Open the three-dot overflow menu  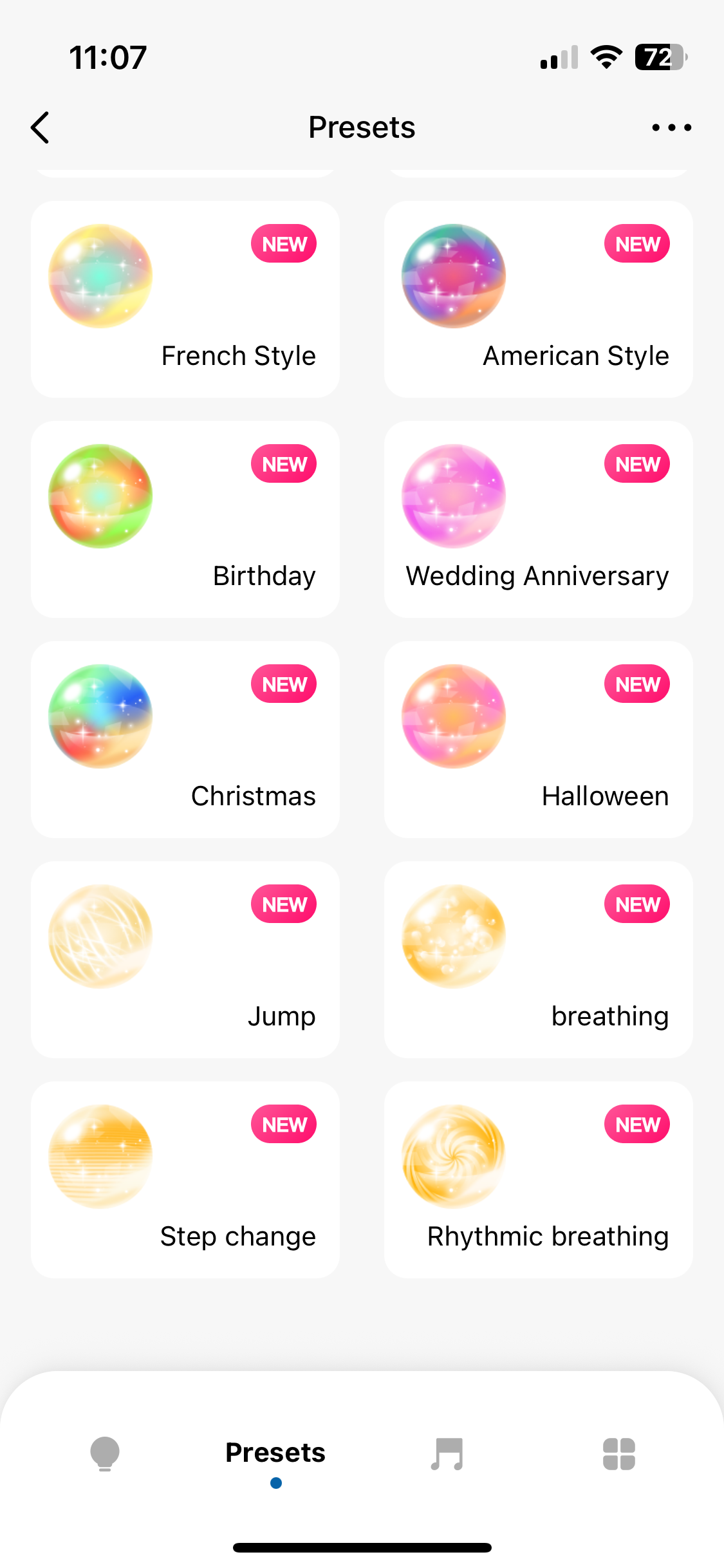[671, 127]
